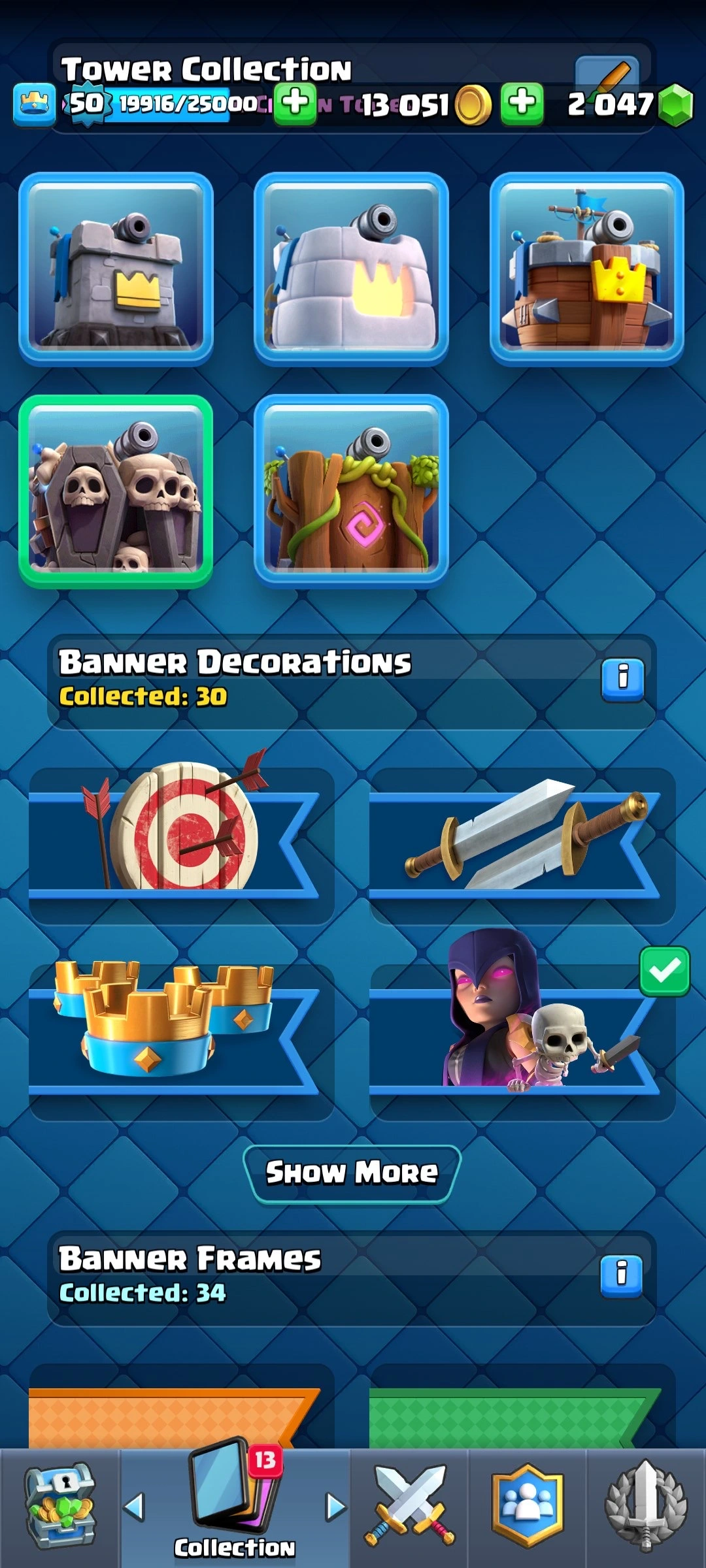This screenshot has width=706, height=1568.
Task: Open the events sword emblem tab
Action: point(646,1506)
